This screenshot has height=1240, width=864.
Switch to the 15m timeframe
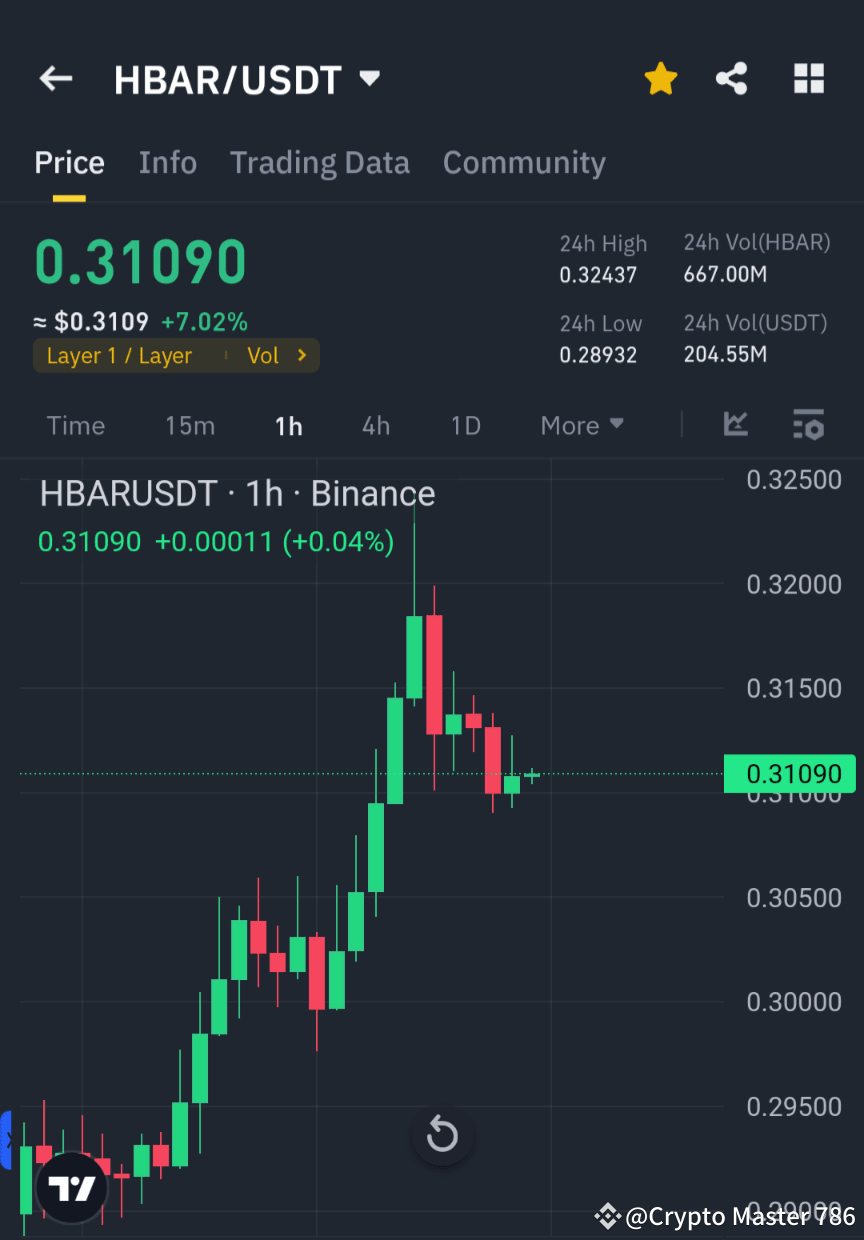190,425
